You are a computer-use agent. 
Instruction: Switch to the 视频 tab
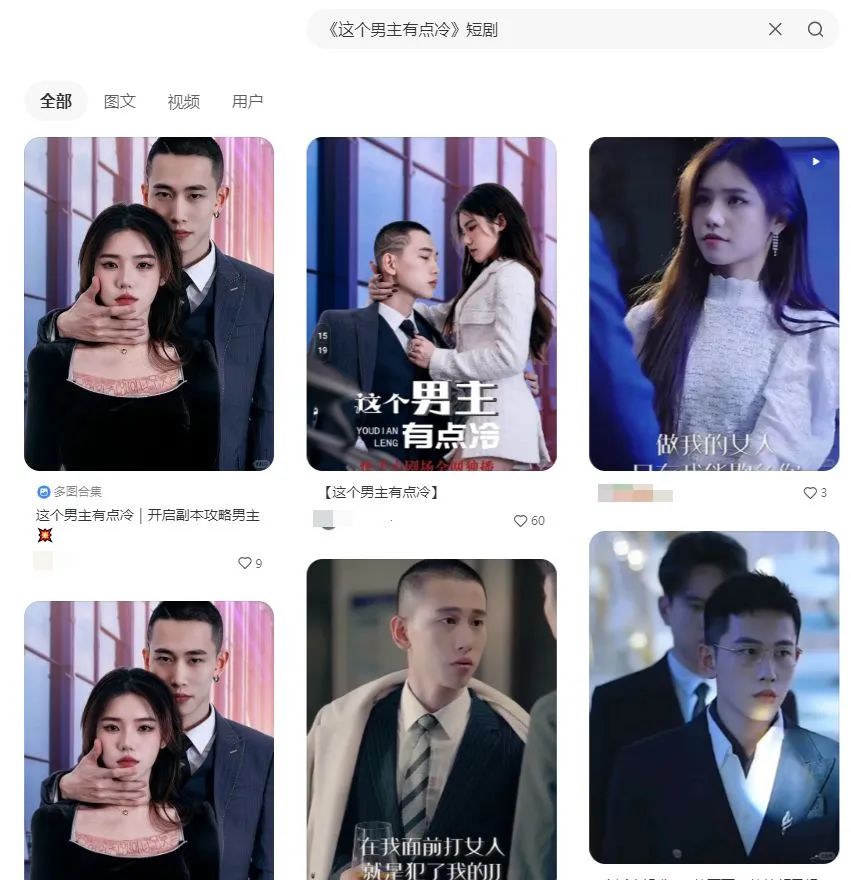(x=184, y=101)
